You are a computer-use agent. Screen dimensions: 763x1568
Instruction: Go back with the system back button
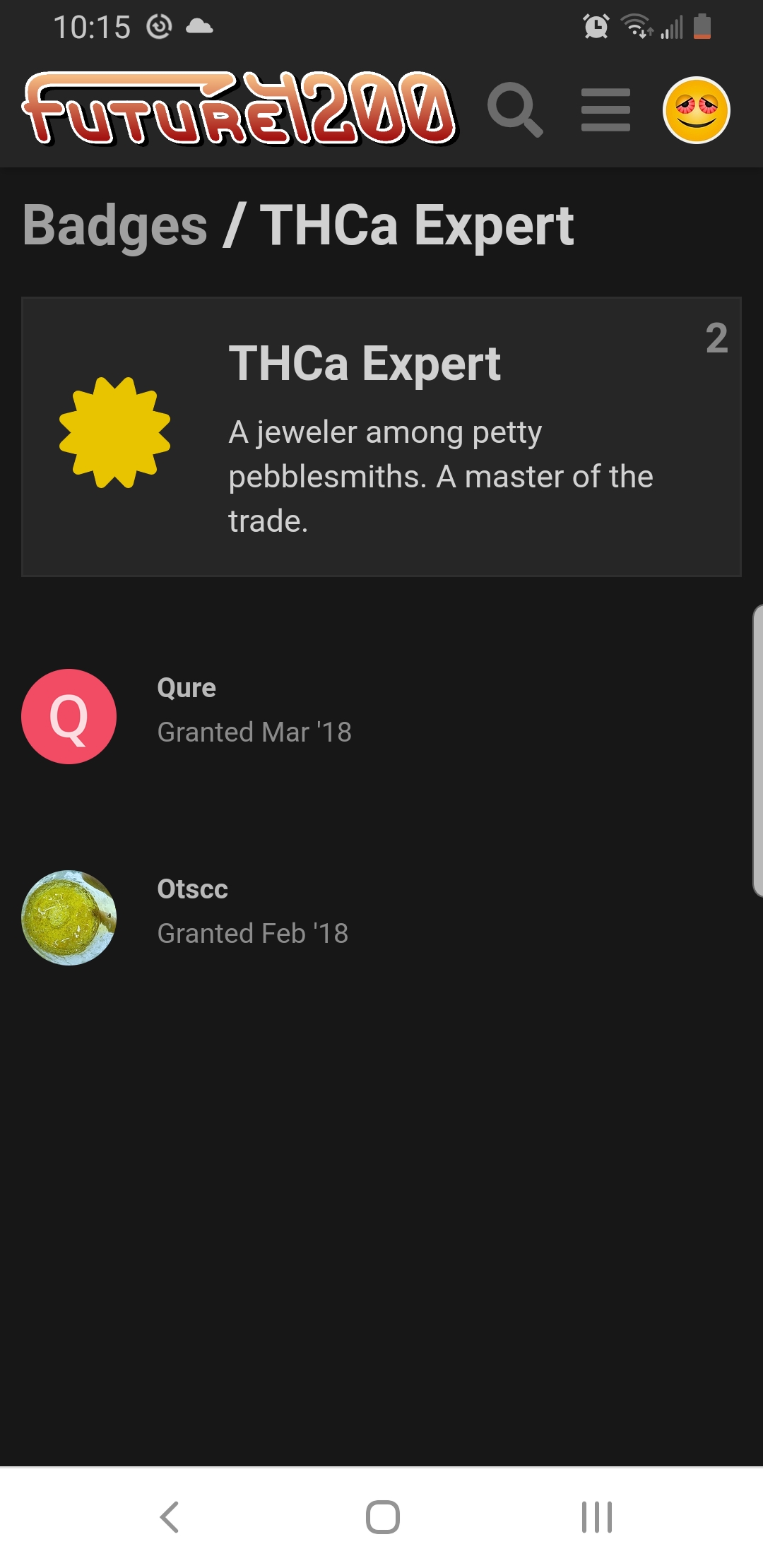pos(170,1516)
